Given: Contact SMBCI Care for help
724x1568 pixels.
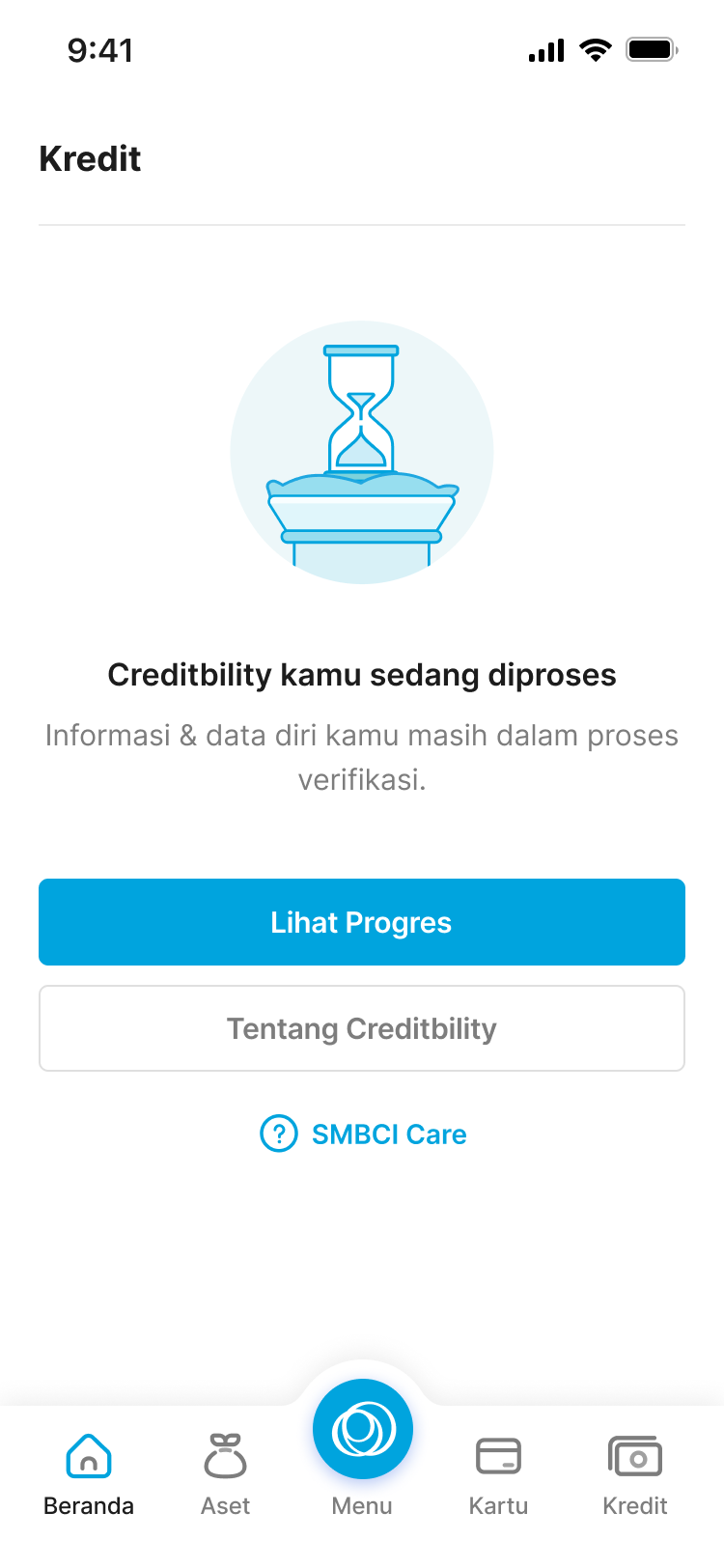Looking at the screenshot, I should (363, 1134).
